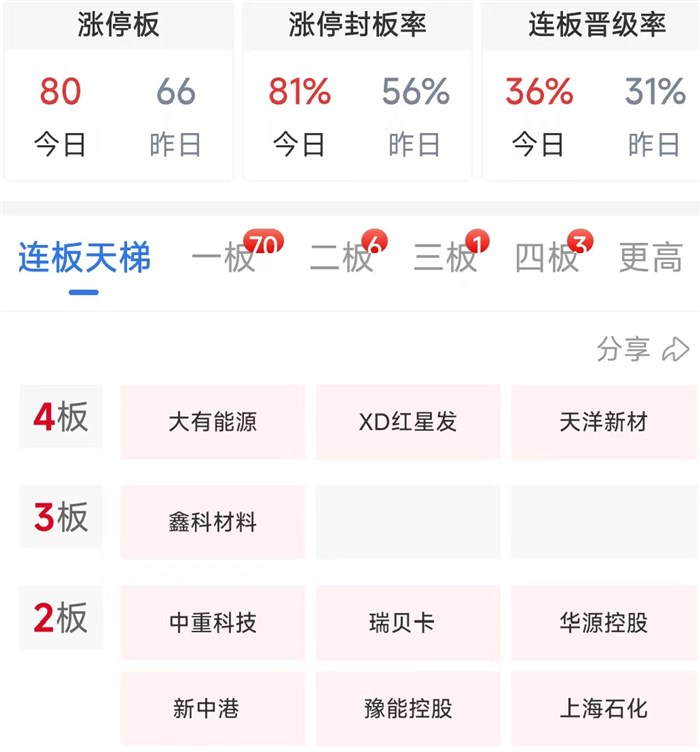Share the ladder via 分享
Viewport: 700px width, 752px height.
(643, 349)
